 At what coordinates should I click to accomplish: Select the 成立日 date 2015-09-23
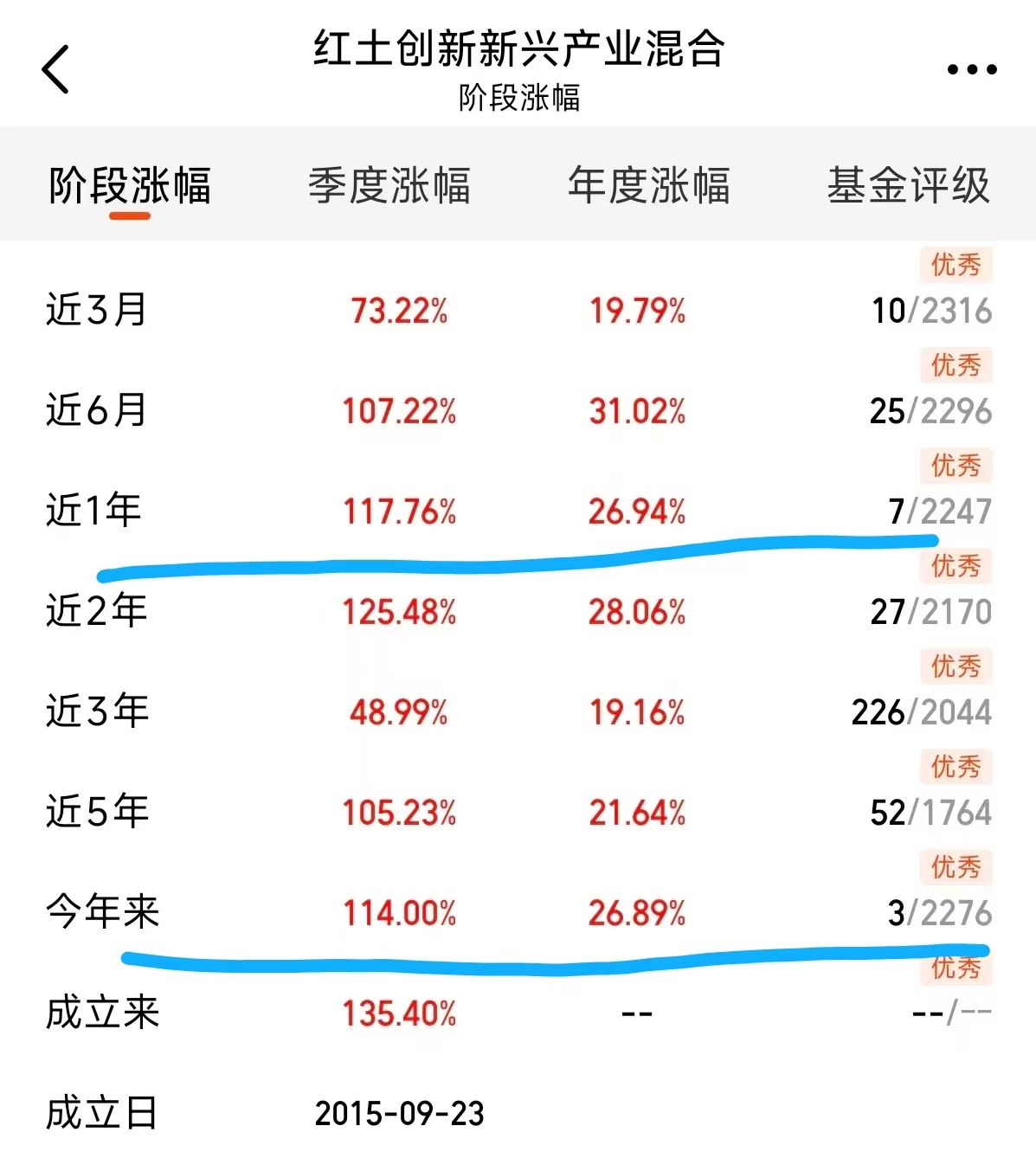click(x=401, y=1113)
